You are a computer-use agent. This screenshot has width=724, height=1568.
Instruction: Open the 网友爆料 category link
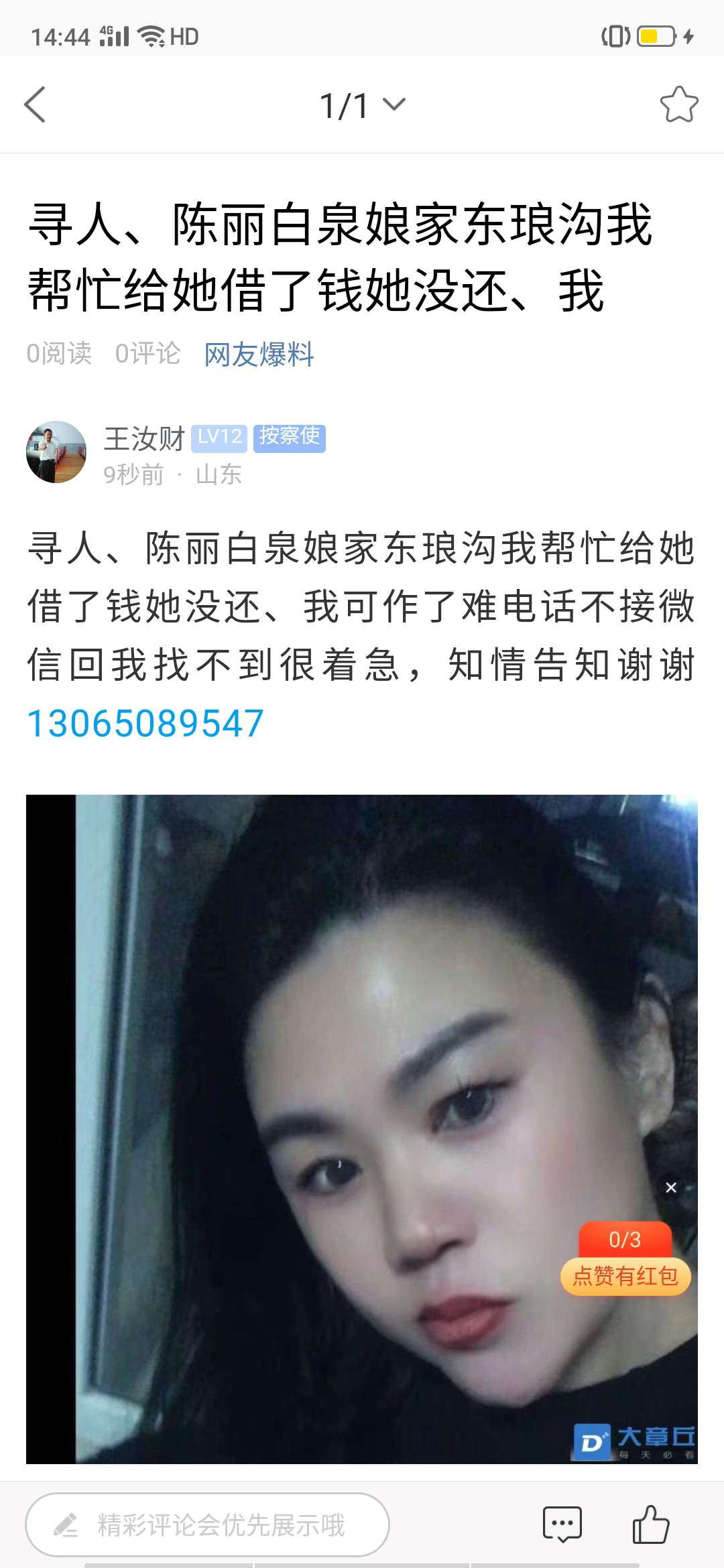[259, 354]
